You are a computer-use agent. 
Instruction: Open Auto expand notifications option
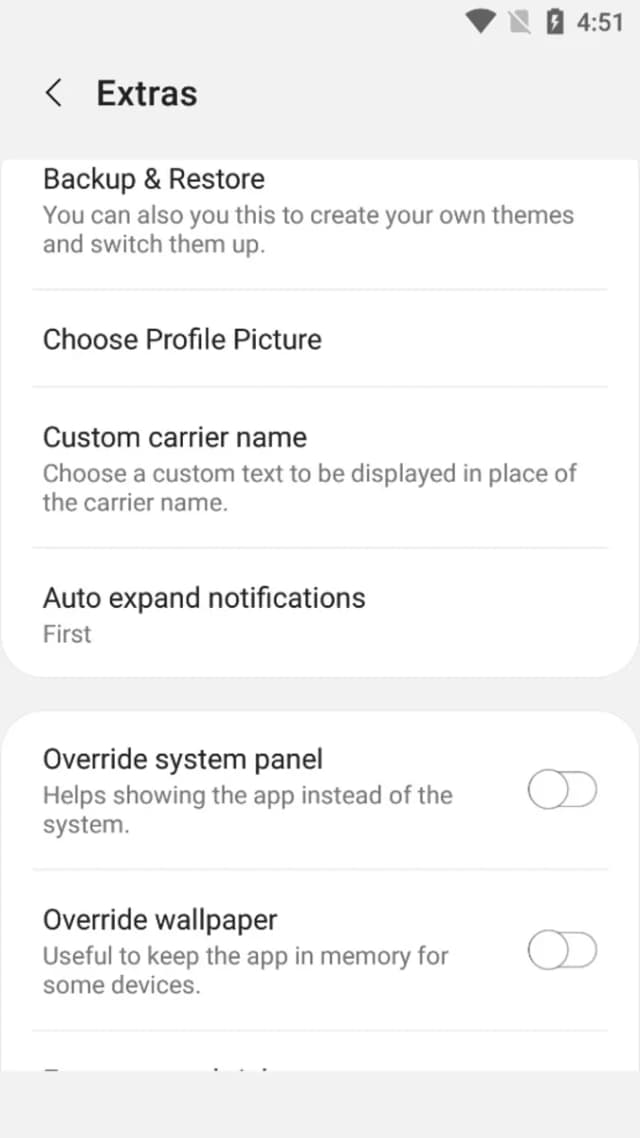pos(319,614)
